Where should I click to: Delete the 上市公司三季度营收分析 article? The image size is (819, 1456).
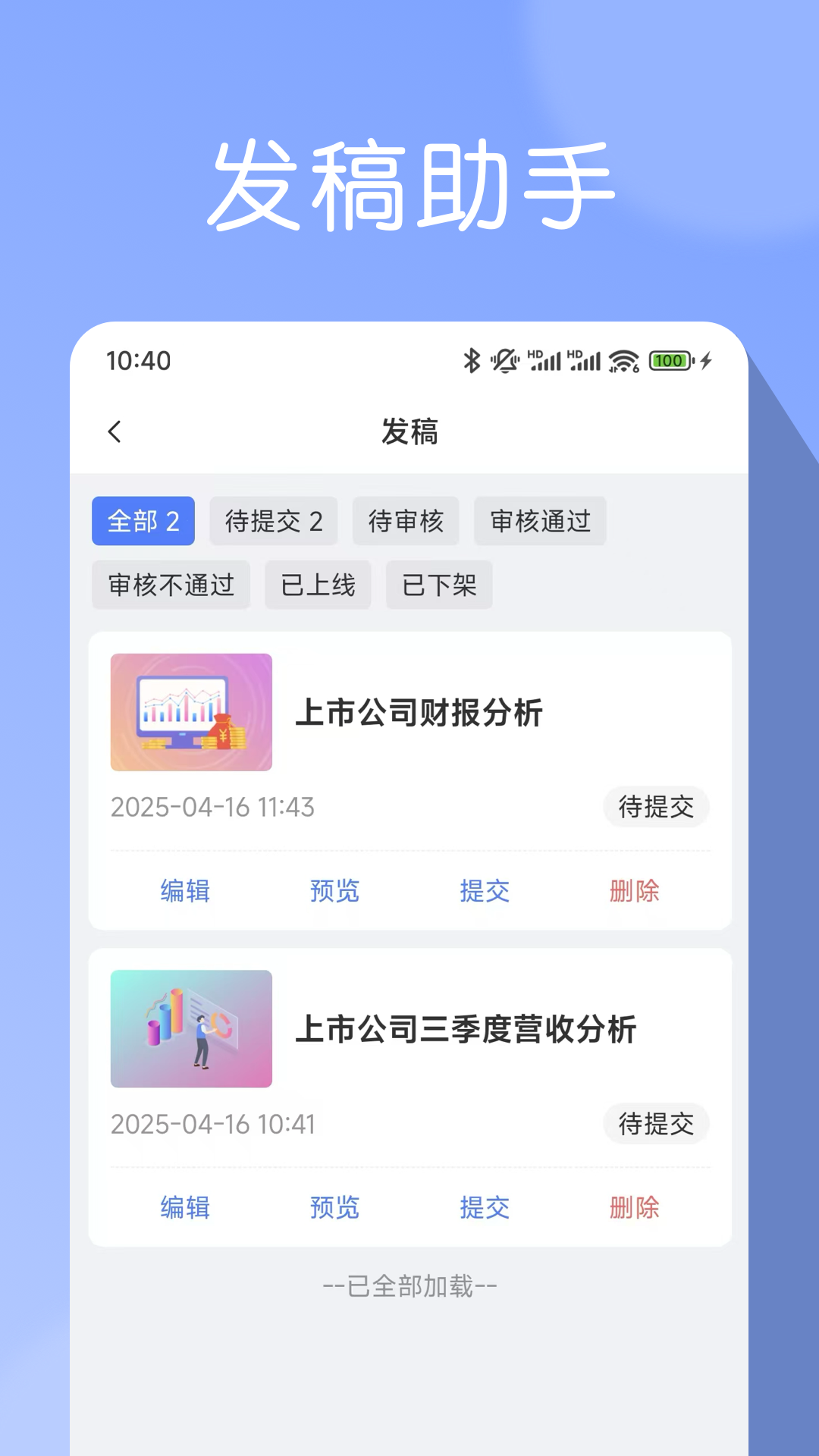tap(635, 1208)
